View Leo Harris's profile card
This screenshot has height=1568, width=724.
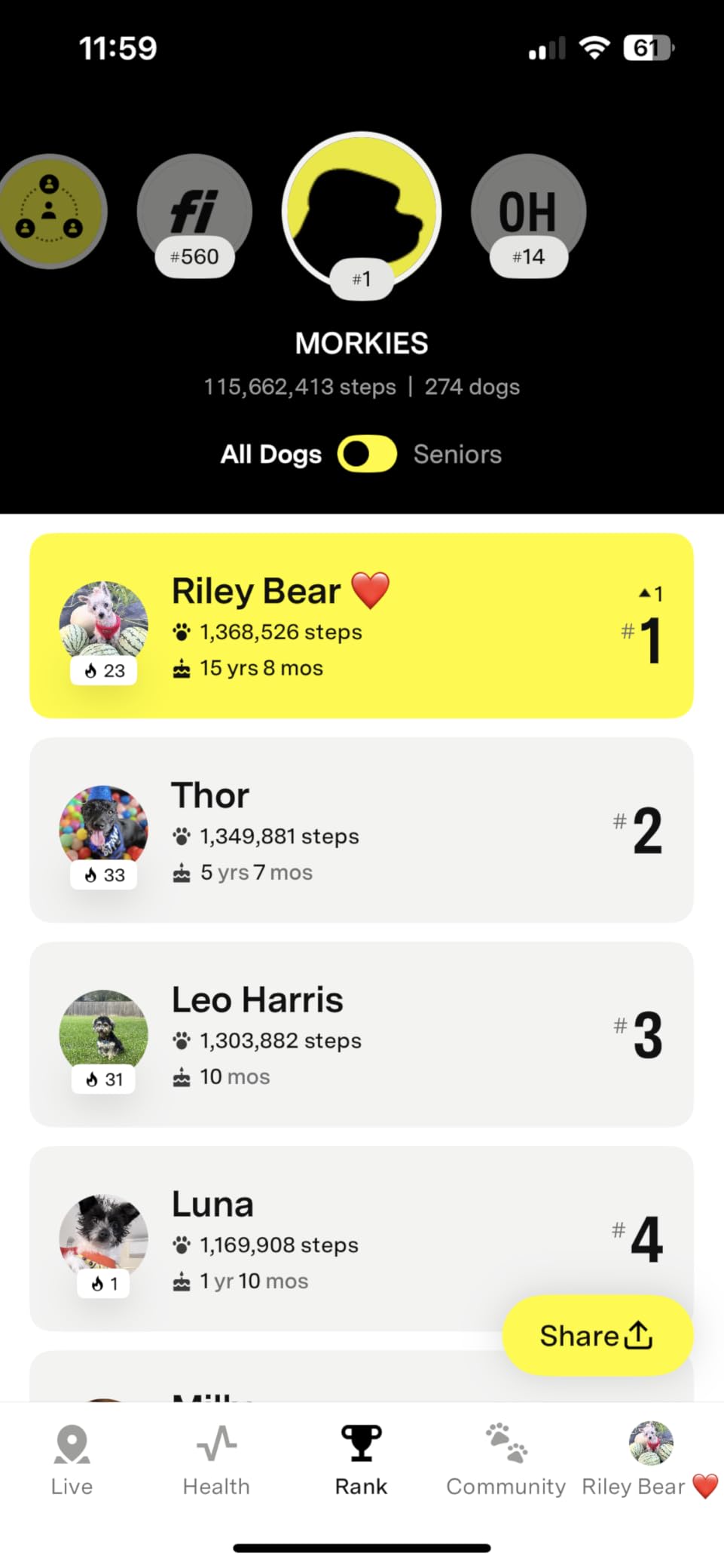click(362, 1034)
